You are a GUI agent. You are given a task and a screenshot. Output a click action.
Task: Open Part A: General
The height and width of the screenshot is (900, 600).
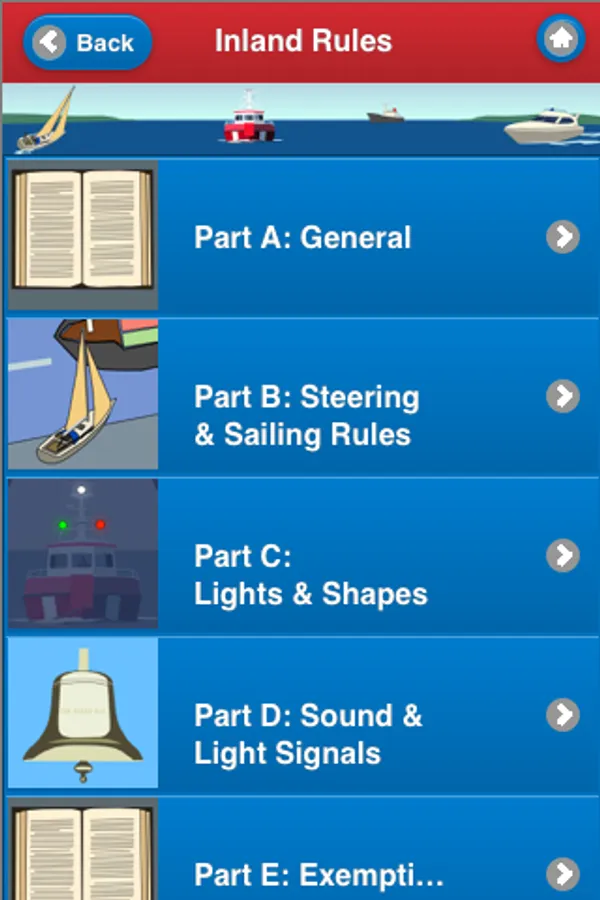(303, 236)
